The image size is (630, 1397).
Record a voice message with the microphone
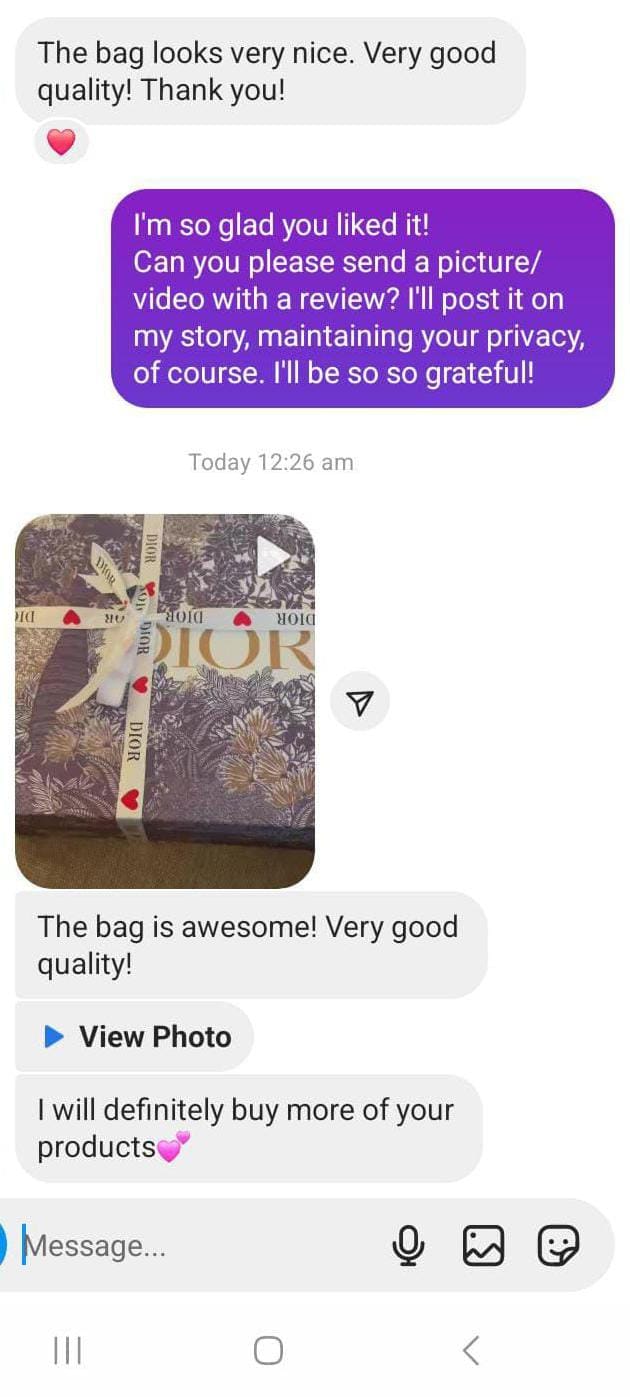pos(408,1246)
